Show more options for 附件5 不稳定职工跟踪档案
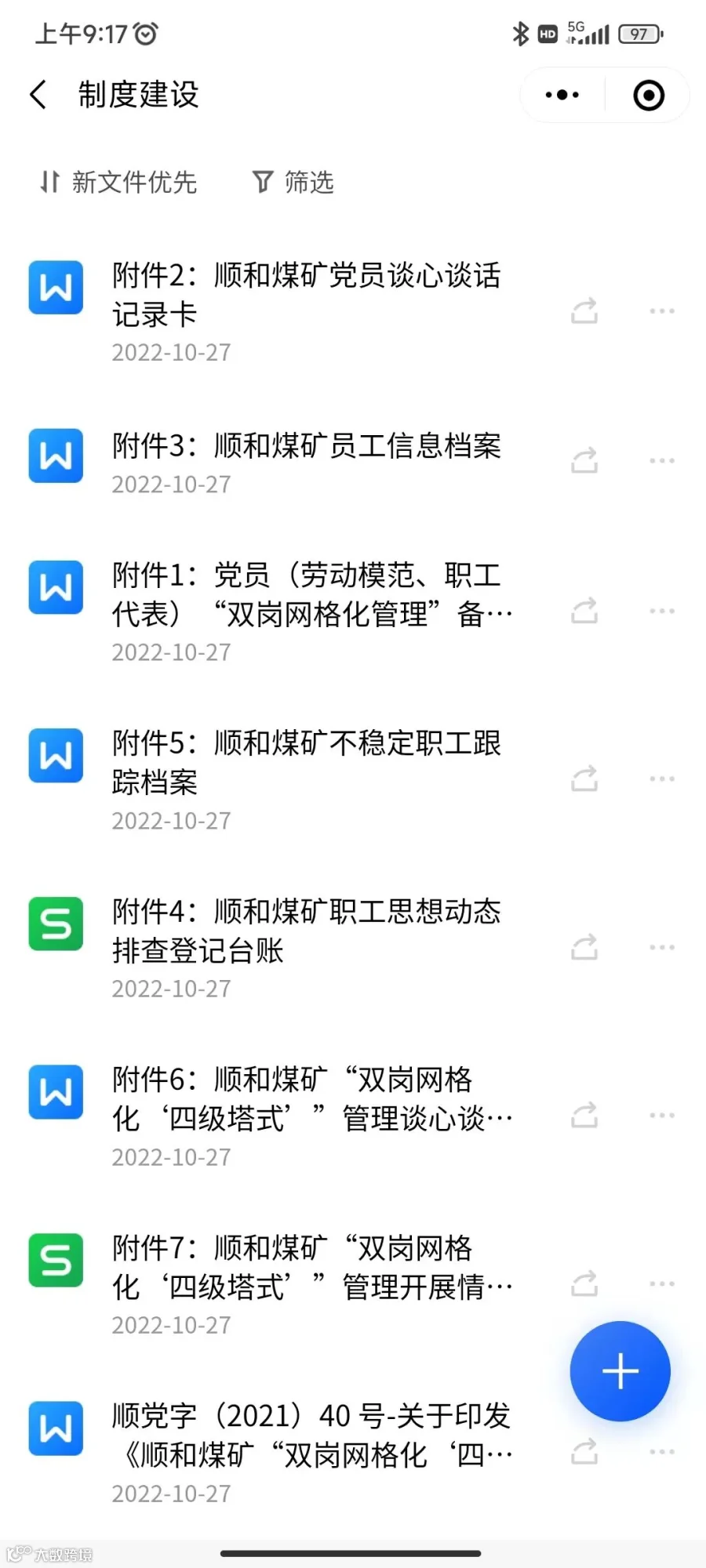 [662, 779]
